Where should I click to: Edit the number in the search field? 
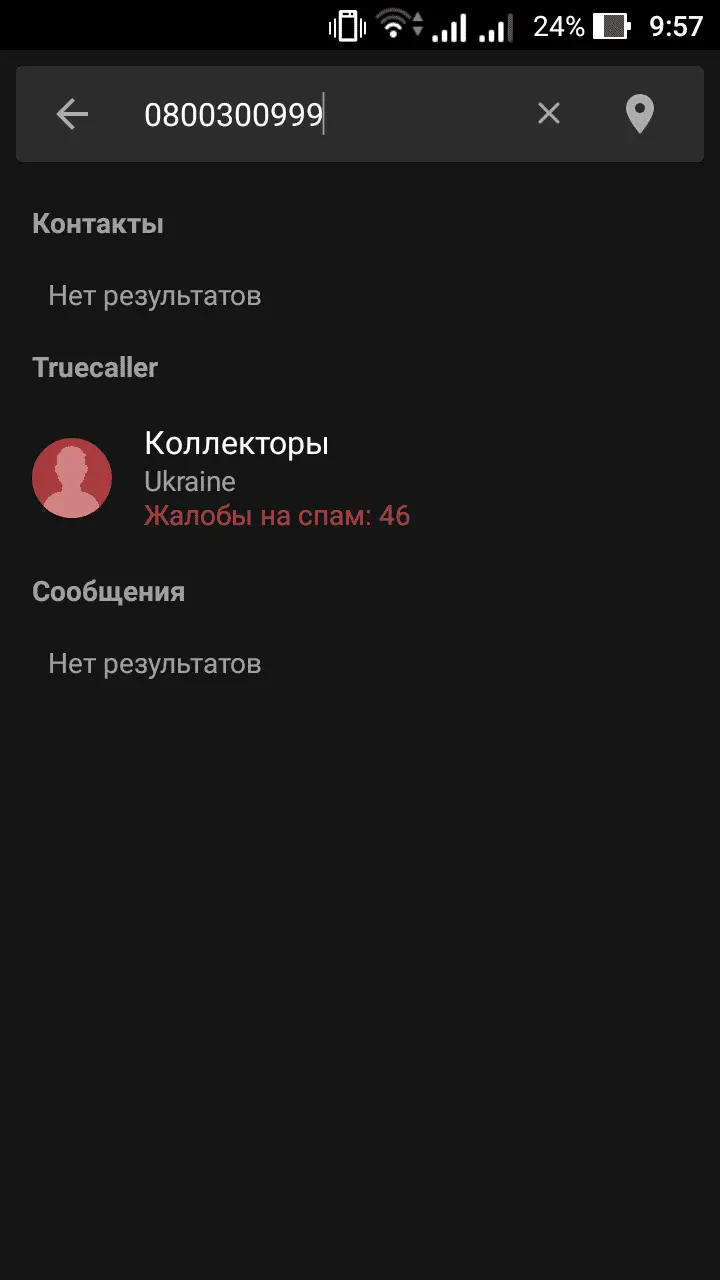[300, 114]
